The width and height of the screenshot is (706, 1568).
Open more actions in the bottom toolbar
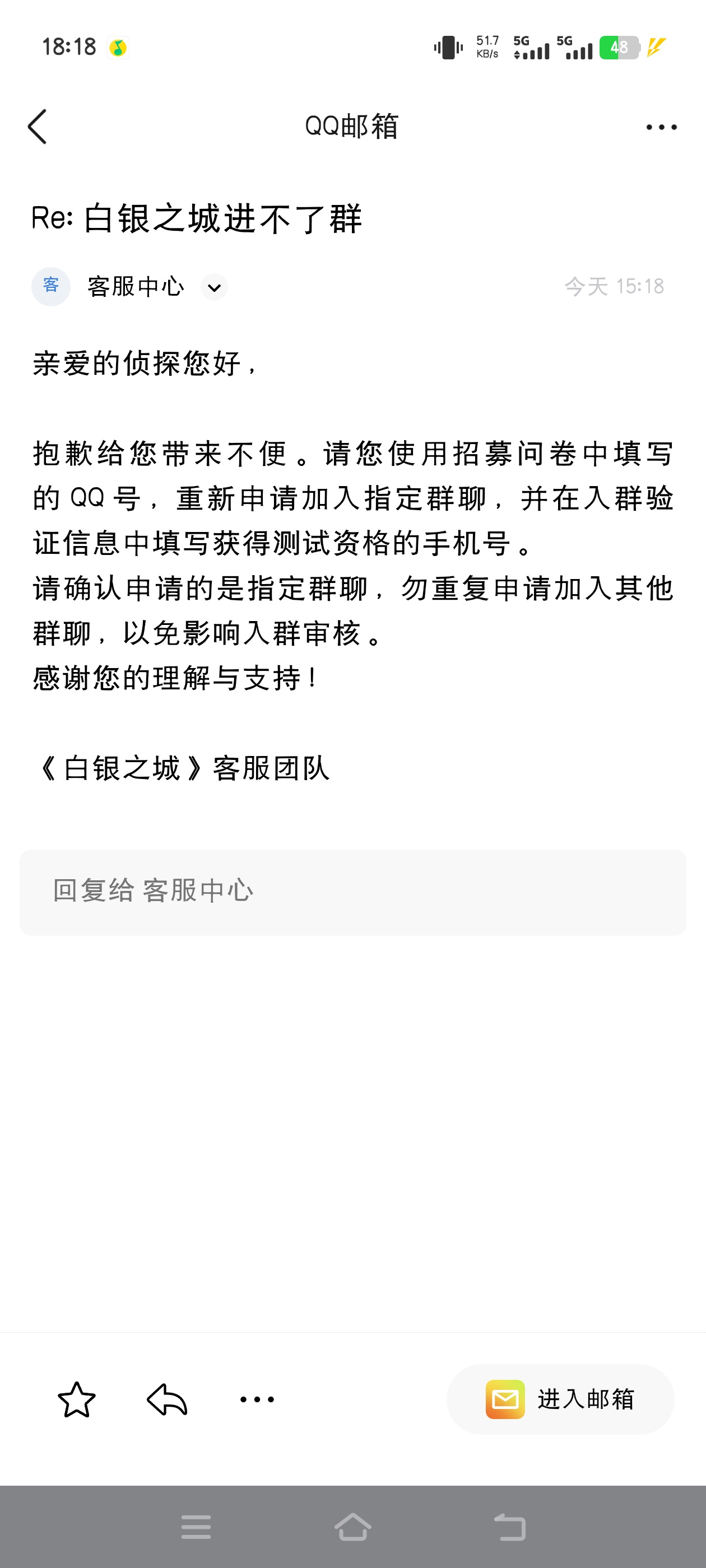257,1399
